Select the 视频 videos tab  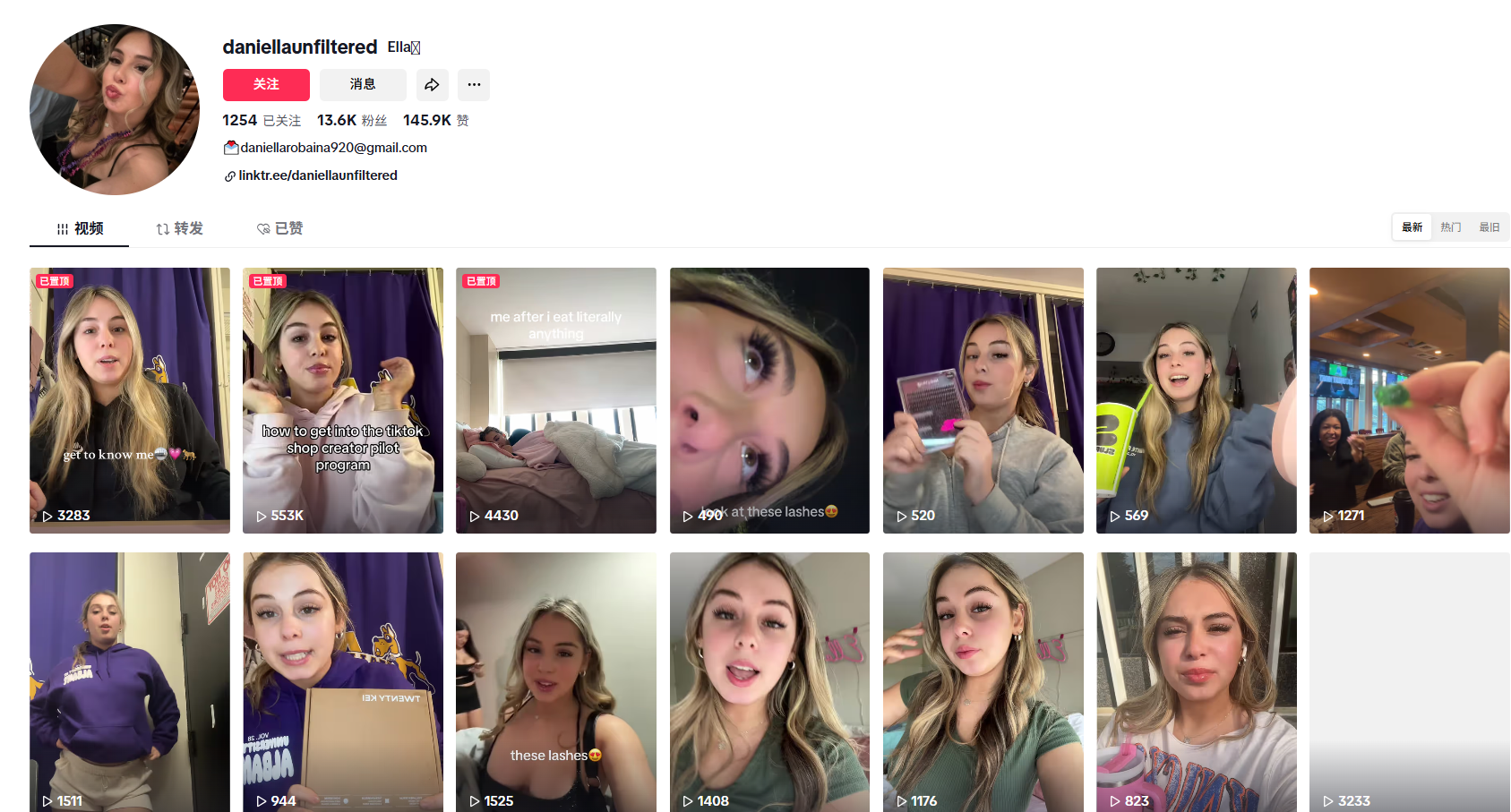(x=80, y=228)
